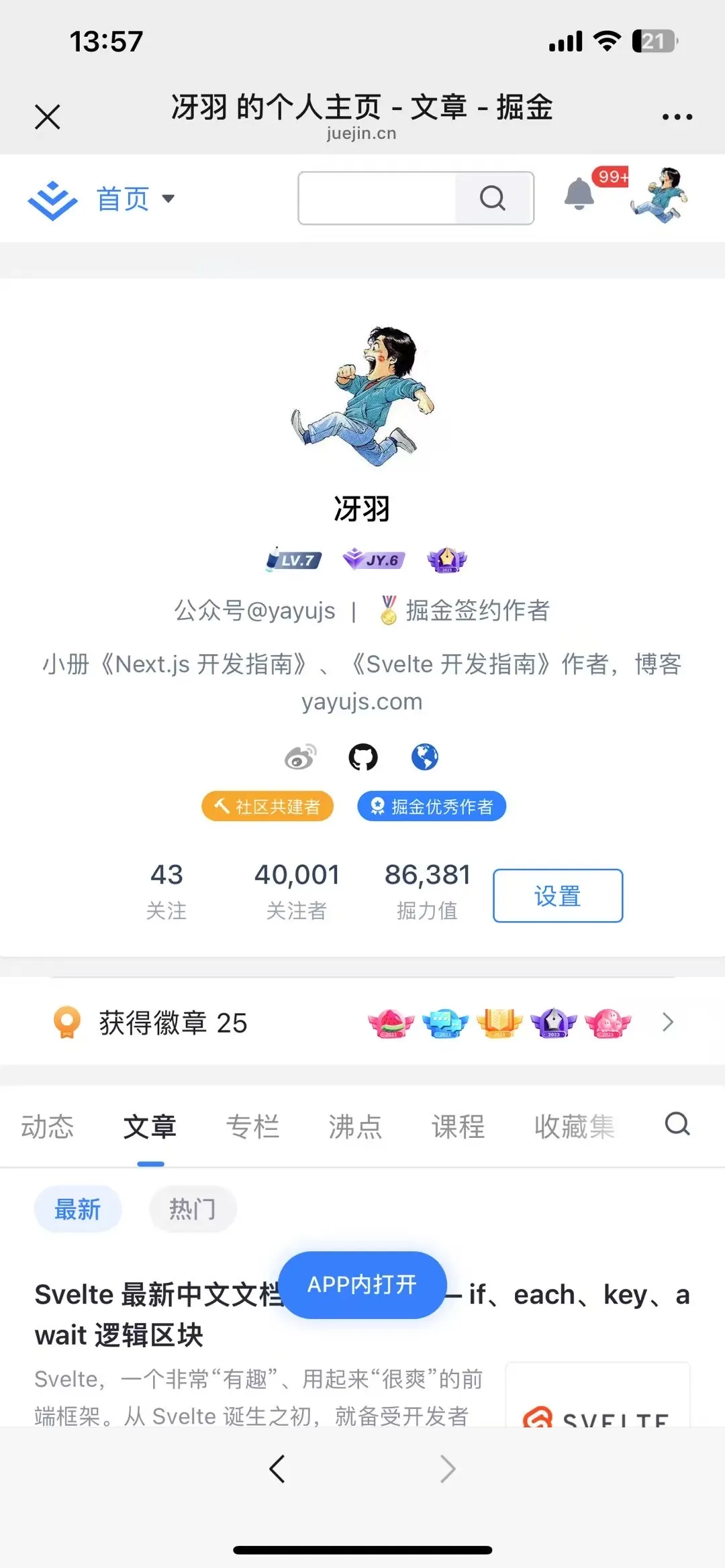725x1568 pixels.
Task: Click the 设置 button
Action: pos(558,895)
